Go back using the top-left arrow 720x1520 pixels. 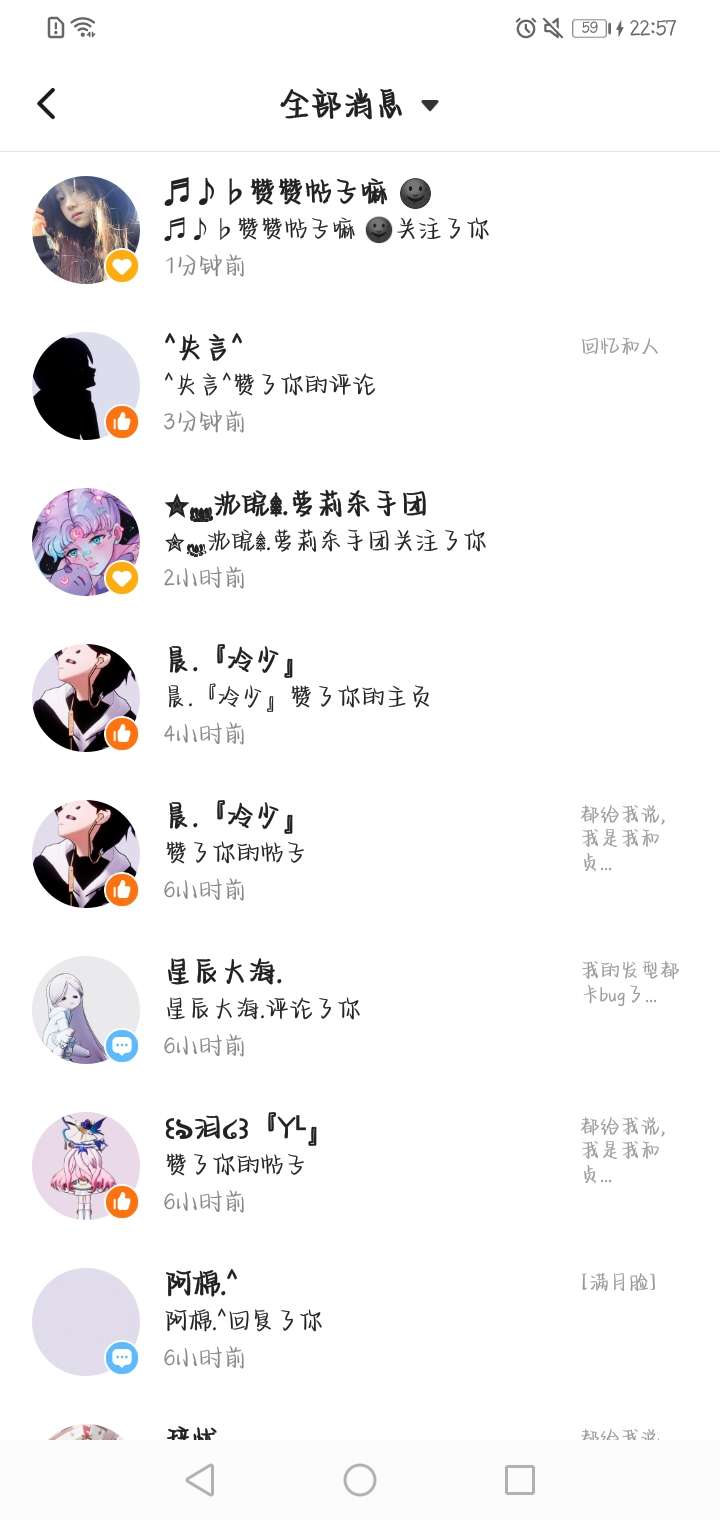click(46, 104)
